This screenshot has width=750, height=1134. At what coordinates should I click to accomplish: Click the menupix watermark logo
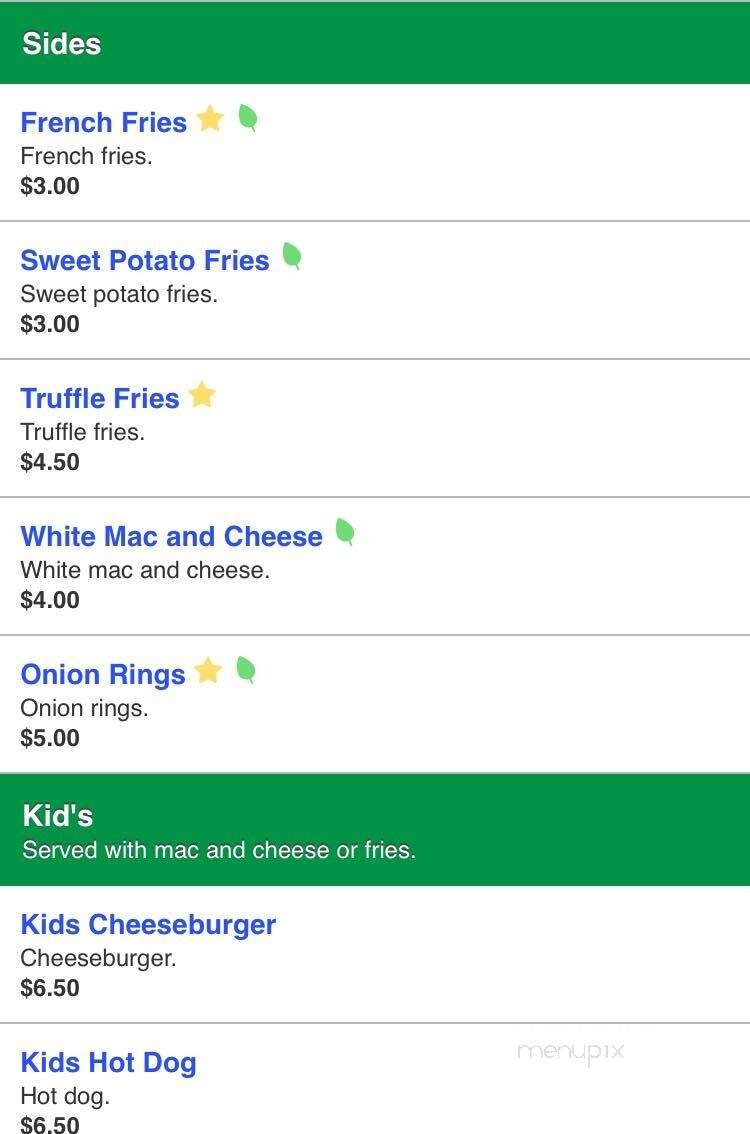pos(572,1052)
